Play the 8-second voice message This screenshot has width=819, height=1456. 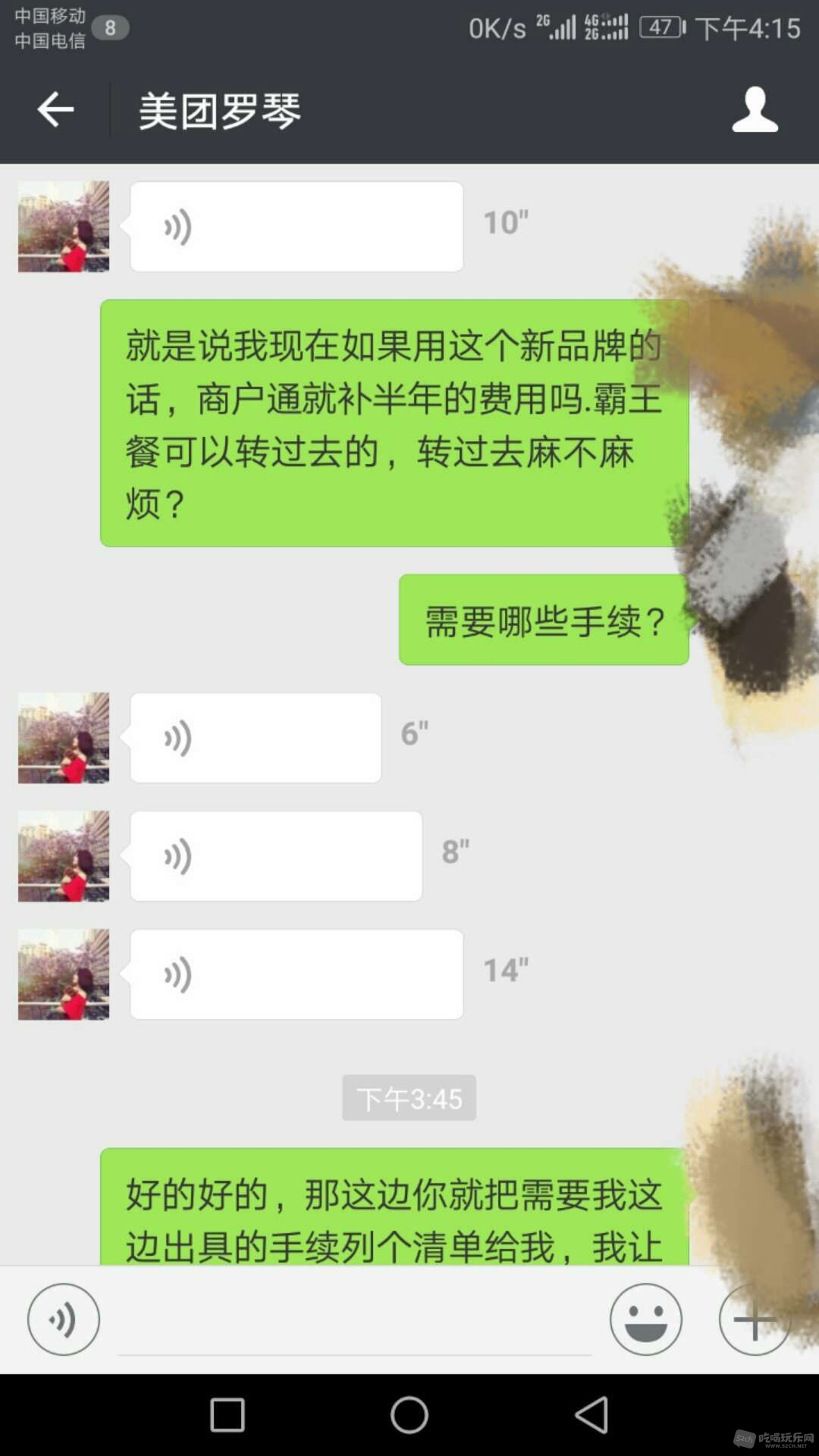(276, 856)
